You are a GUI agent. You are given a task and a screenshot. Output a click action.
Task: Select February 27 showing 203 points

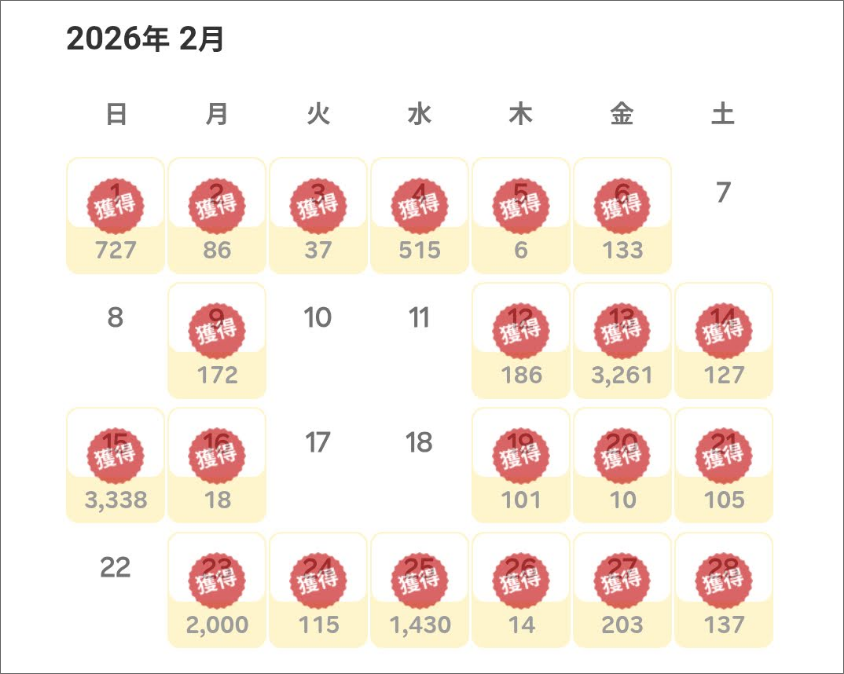pos(622,590)
